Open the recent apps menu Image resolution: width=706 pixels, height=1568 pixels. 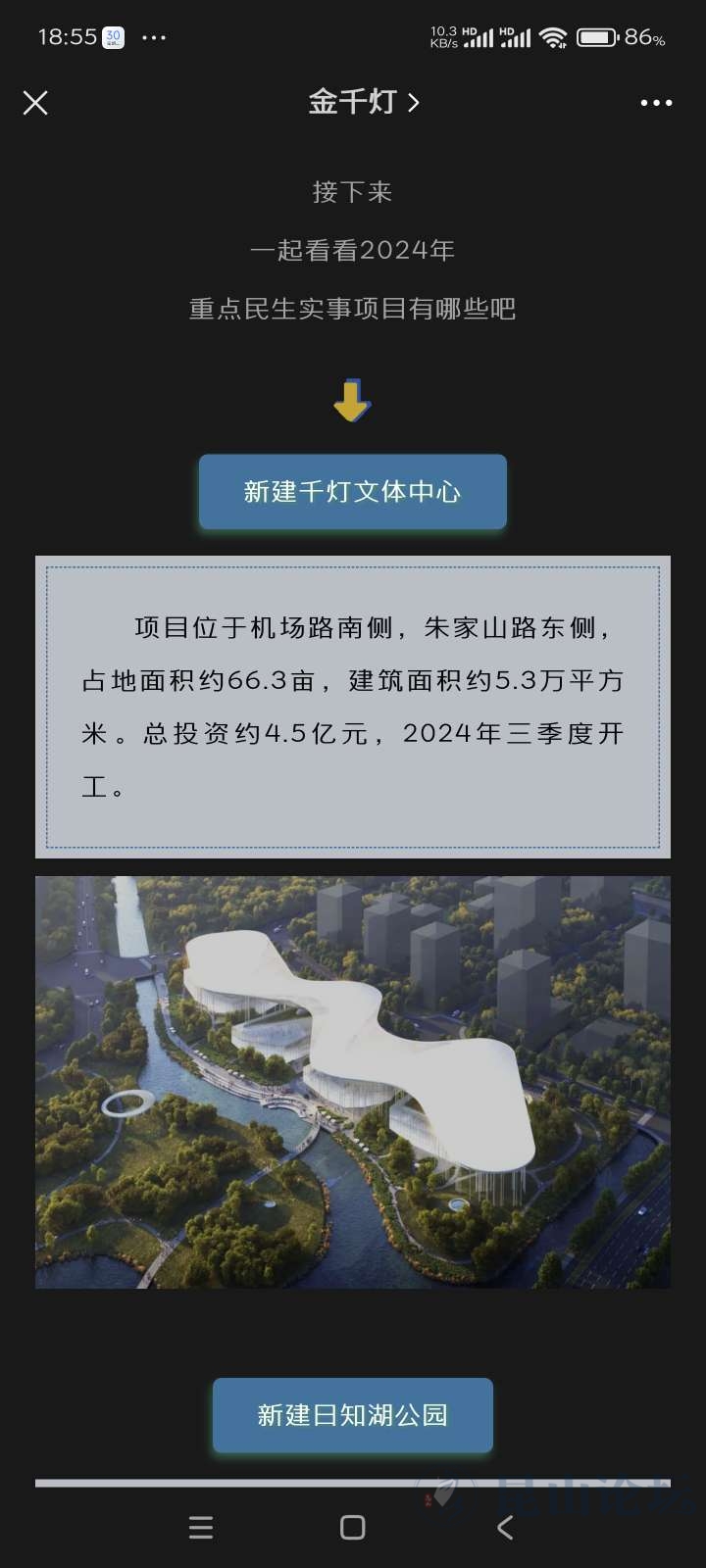point(201,1527)
